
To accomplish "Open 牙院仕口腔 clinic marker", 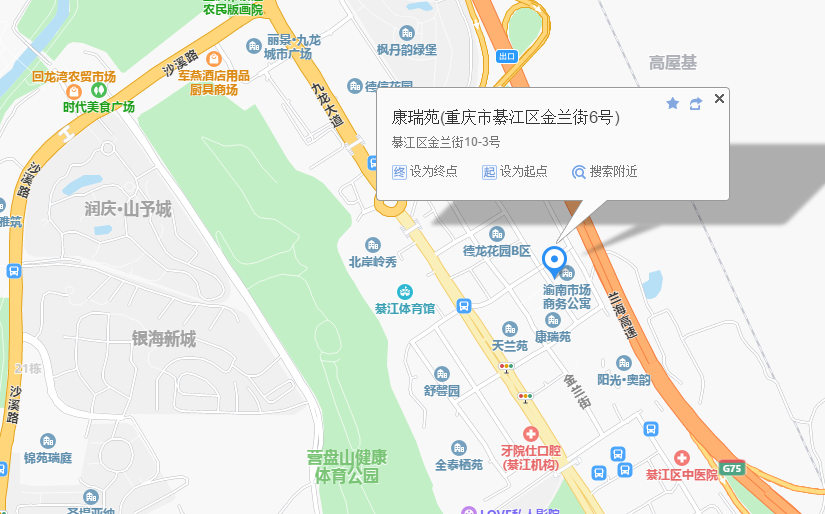I will tap(529, 434).
